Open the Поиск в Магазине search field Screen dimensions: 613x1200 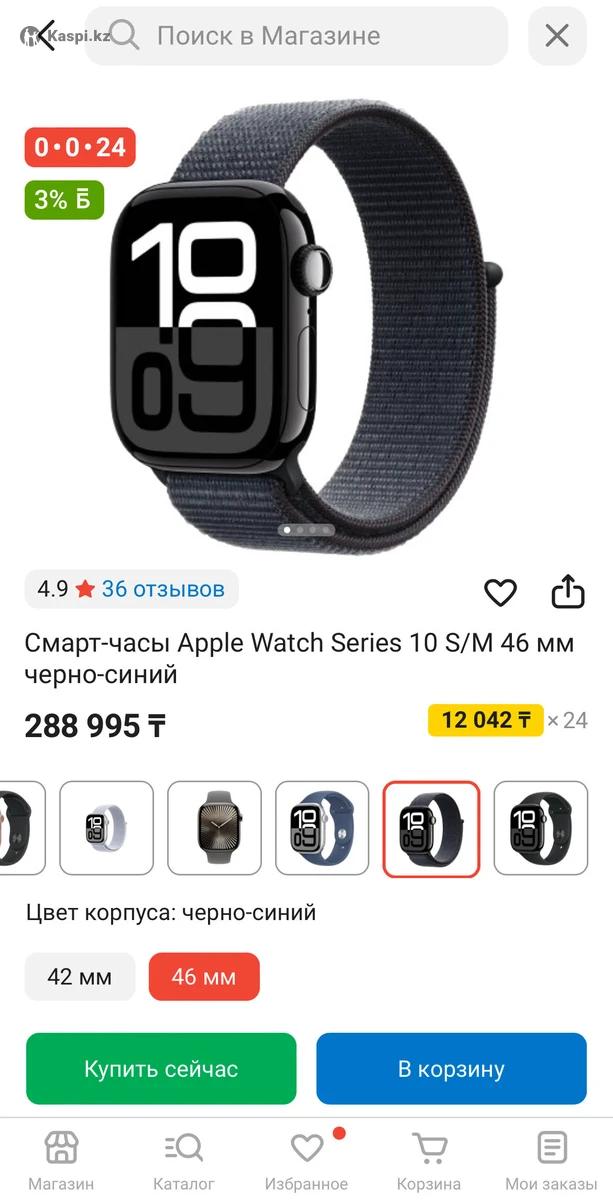click(300, 37)
